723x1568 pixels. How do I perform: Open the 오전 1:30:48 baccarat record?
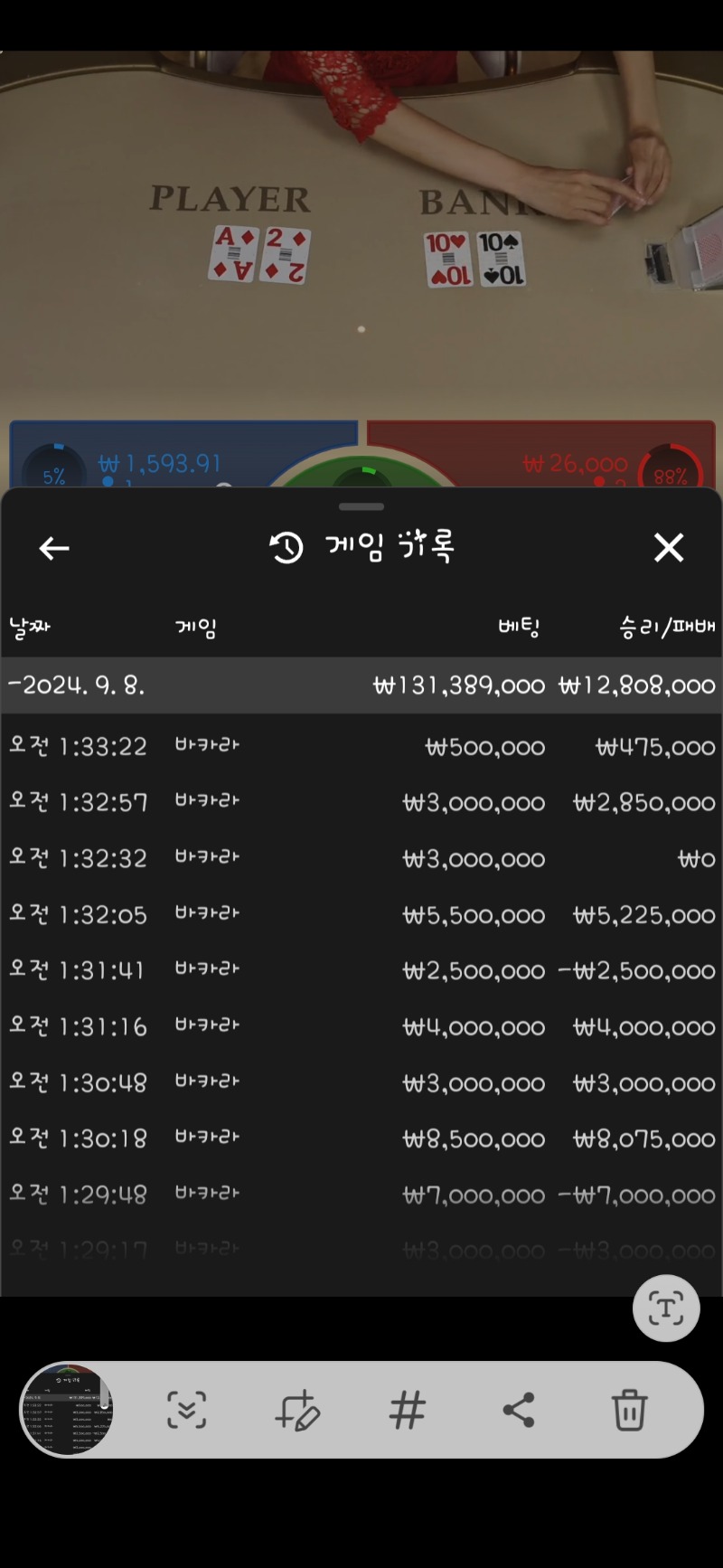(x=361, y=1083)
